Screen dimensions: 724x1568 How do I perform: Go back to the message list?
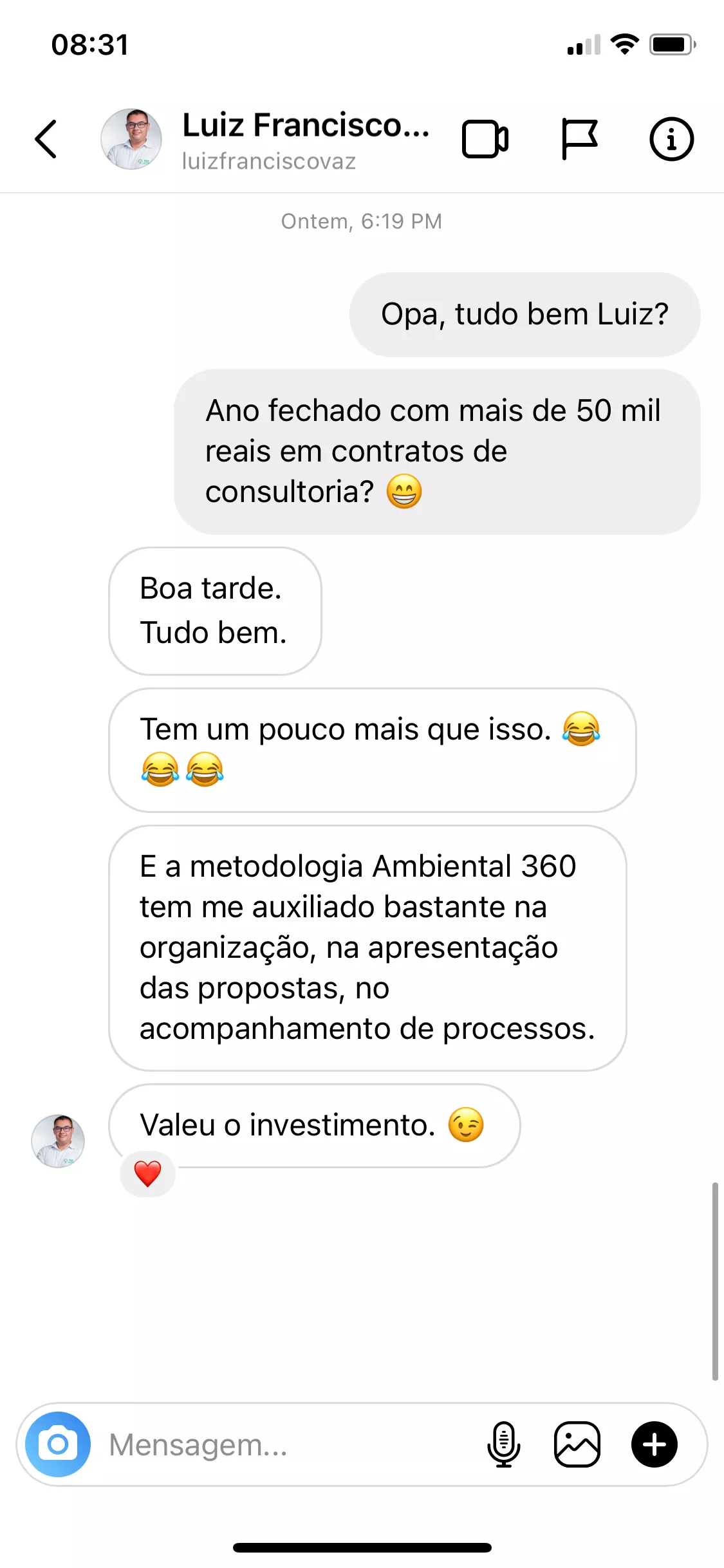pyautogui.click(x=46, y=138)
